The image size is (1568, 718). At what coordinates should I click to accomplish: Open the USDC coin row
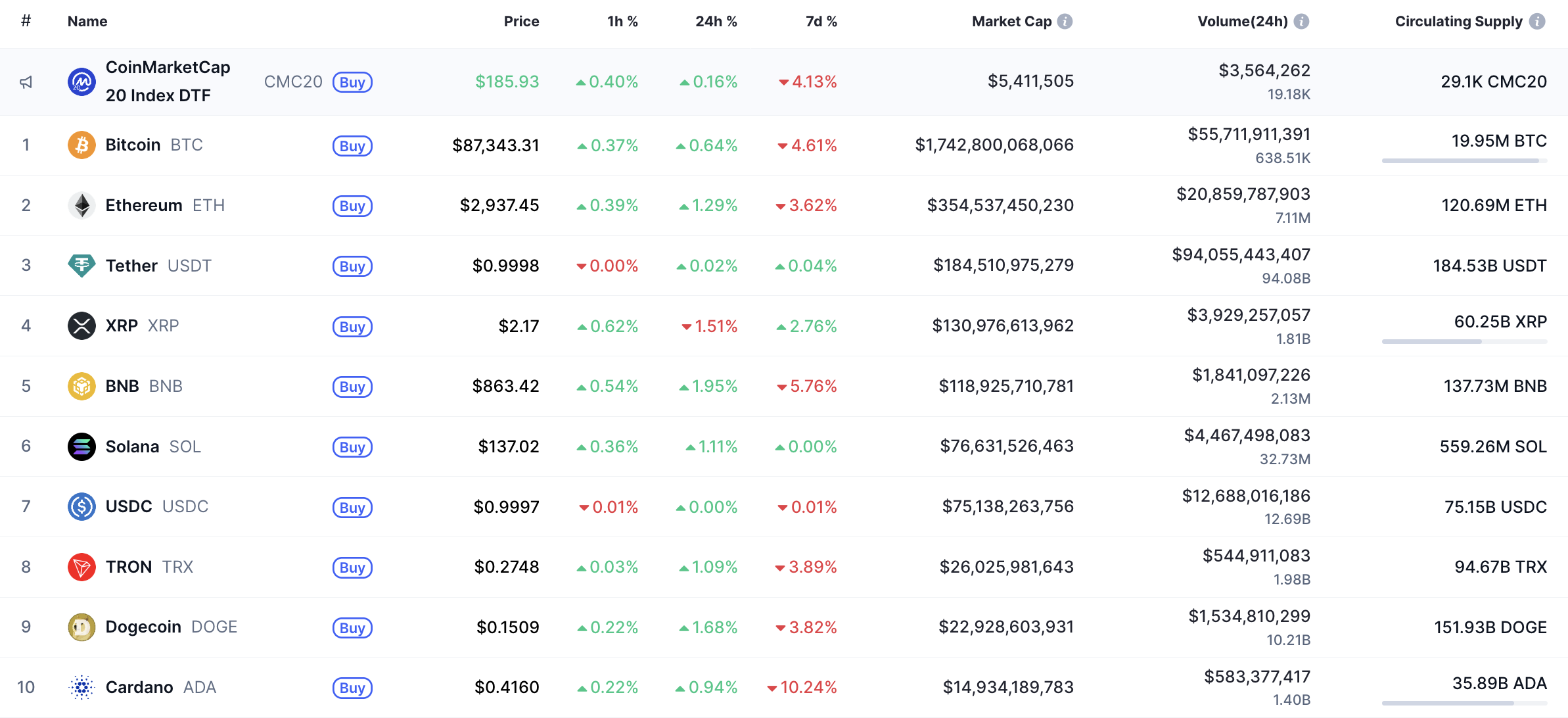(129, 506)
